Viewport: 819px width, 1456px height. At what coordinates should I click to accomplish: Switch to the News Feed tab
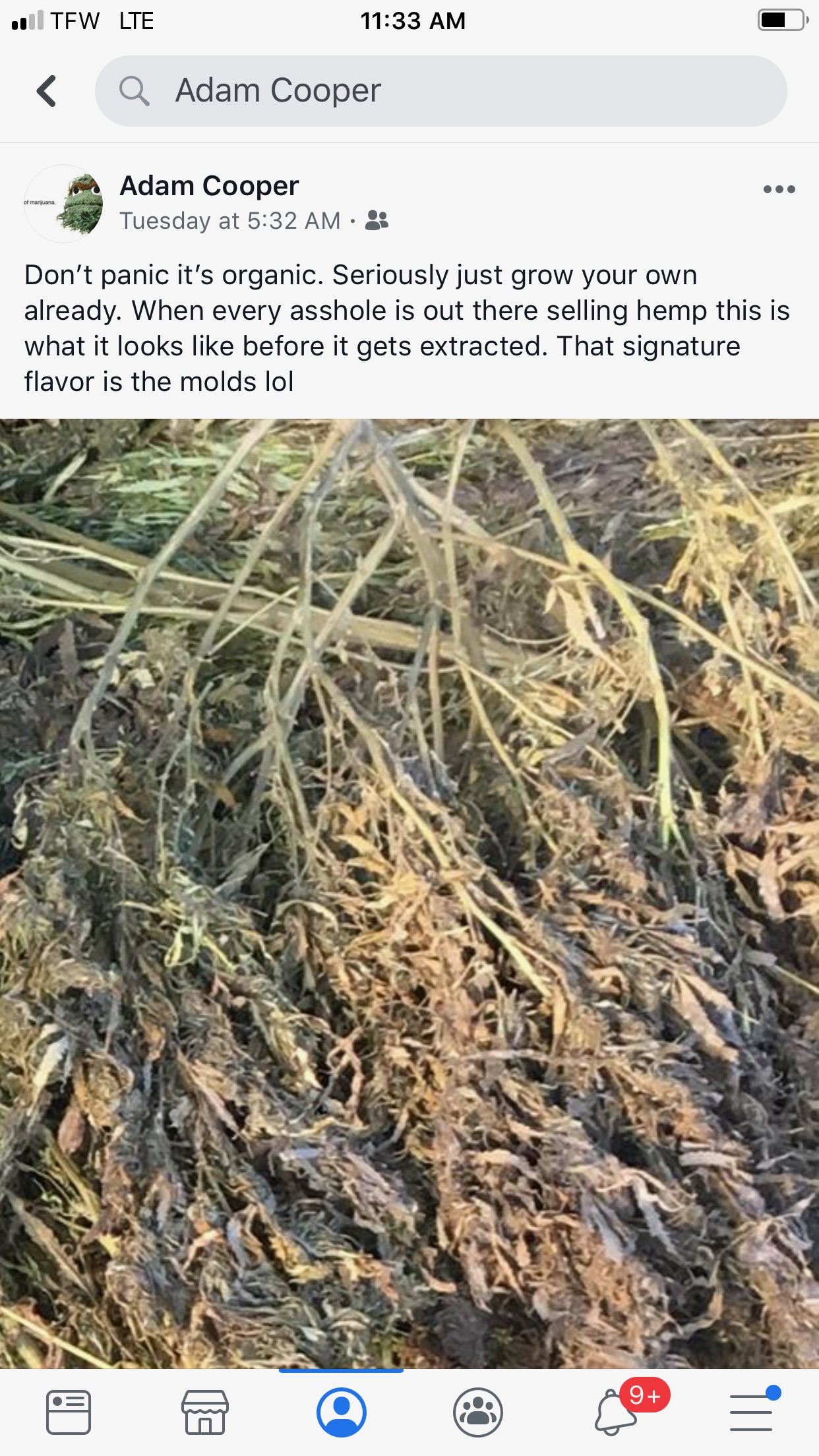[x=69, y=1412]
